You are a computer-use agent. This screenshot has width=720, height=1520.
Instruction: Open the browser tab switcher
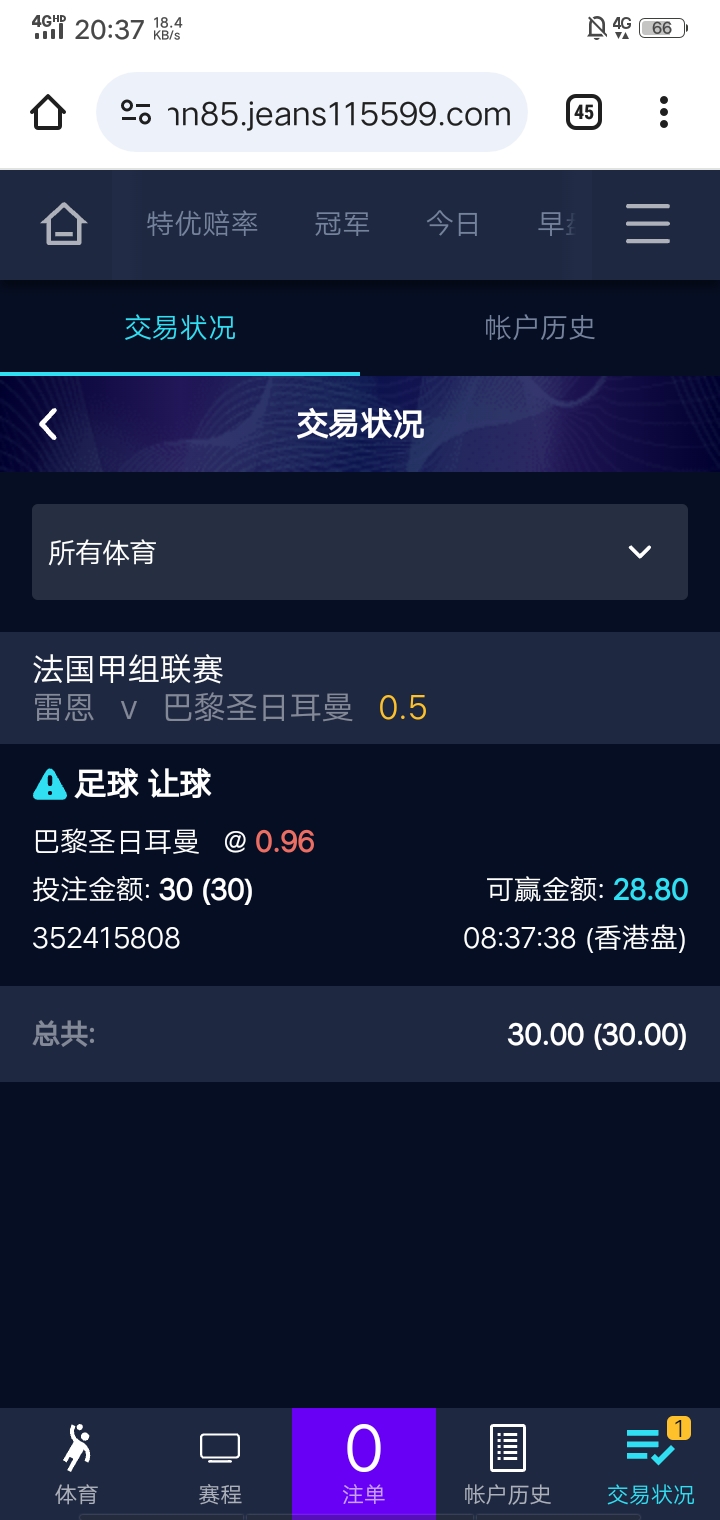(x=584, y=112)
